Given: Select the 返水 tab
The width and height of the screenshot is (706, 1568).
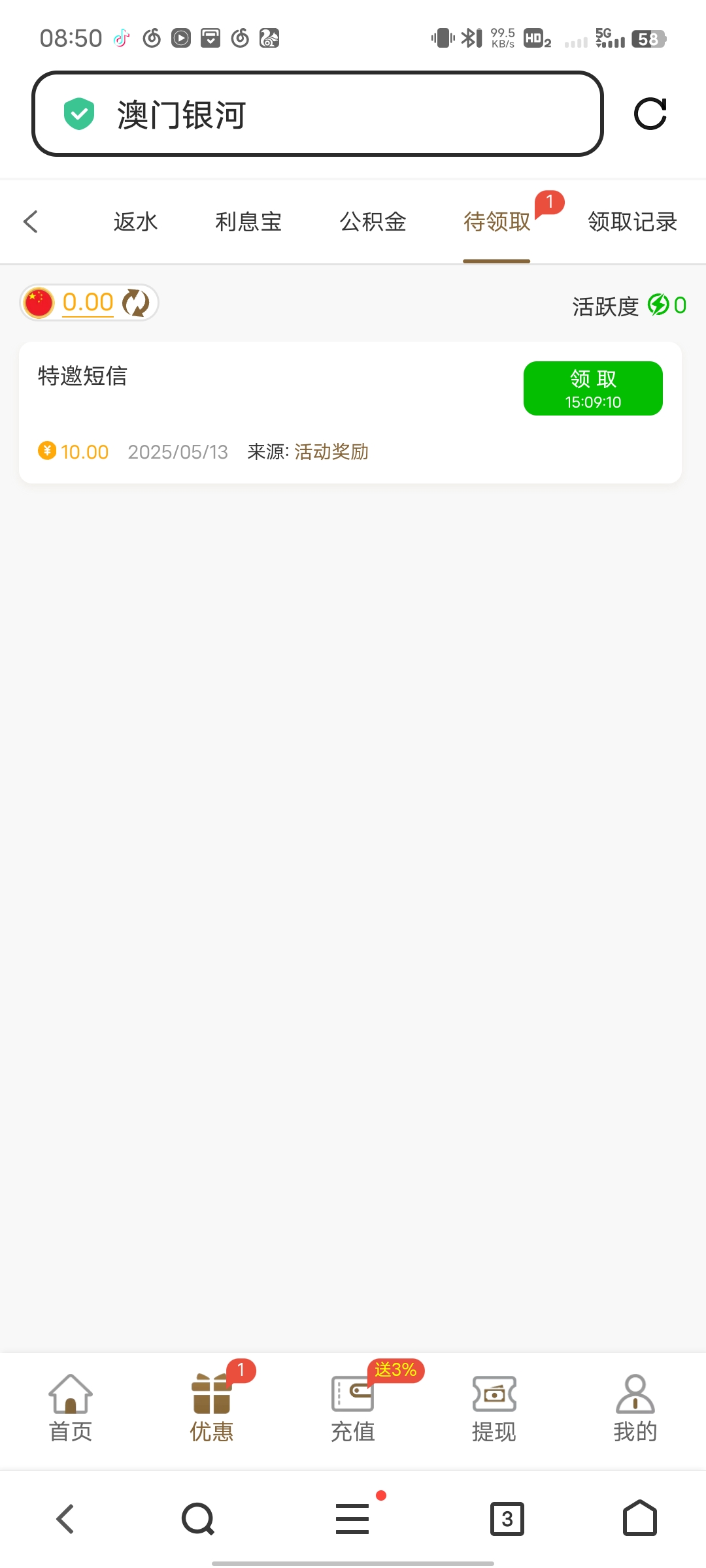Looking at the screenshot, I should click(135, 221).
